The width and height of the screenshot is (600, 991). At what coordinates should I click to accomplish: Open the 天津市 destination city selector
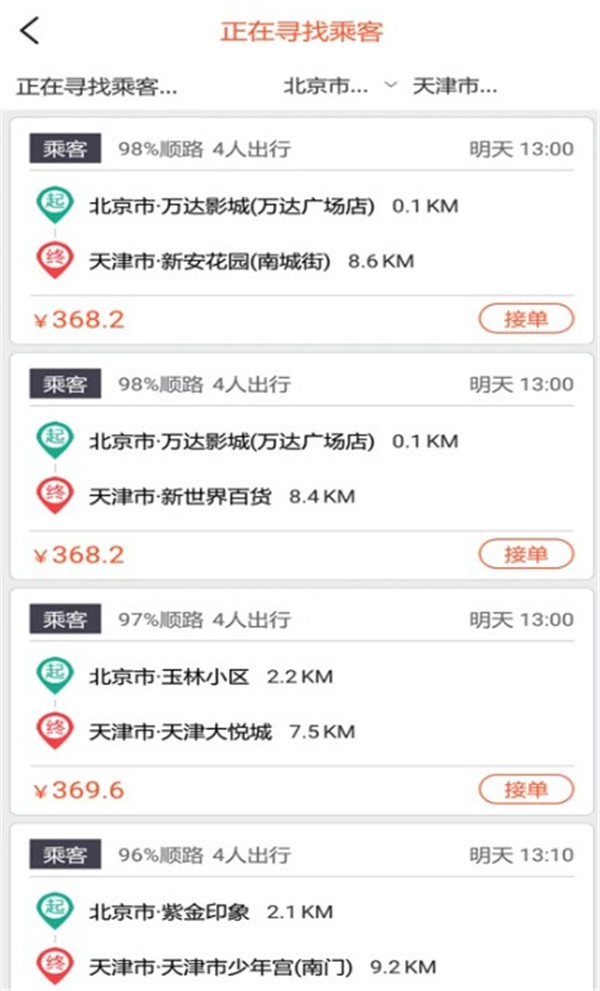click(455, 86)
